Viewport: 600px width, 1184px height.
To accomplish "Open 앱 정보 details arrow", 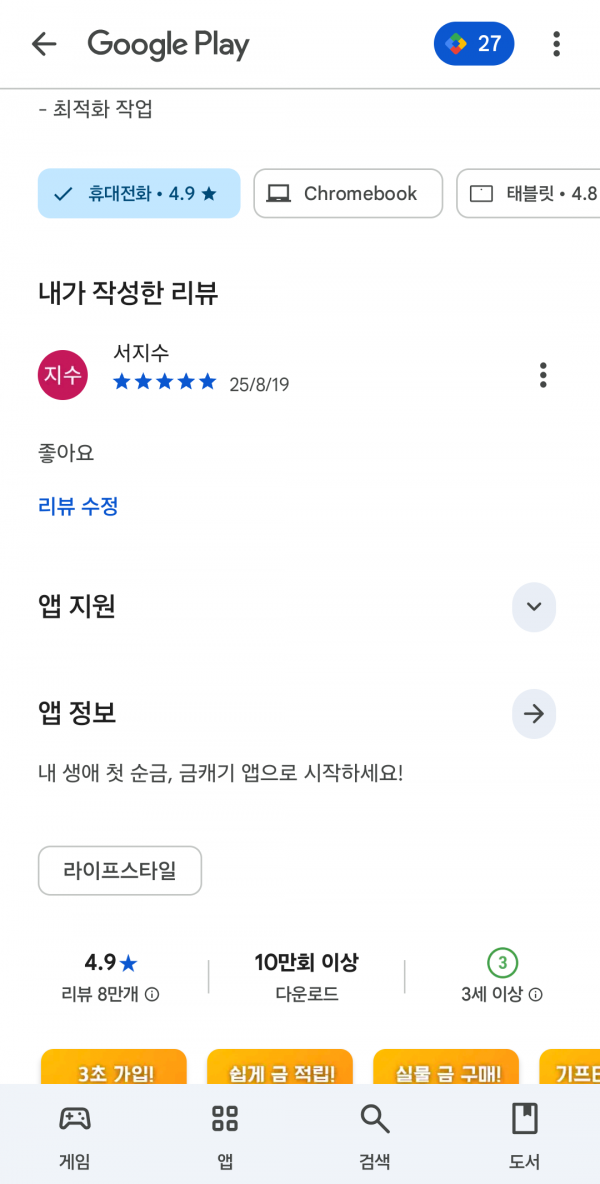I will click(x=534, y=714).
